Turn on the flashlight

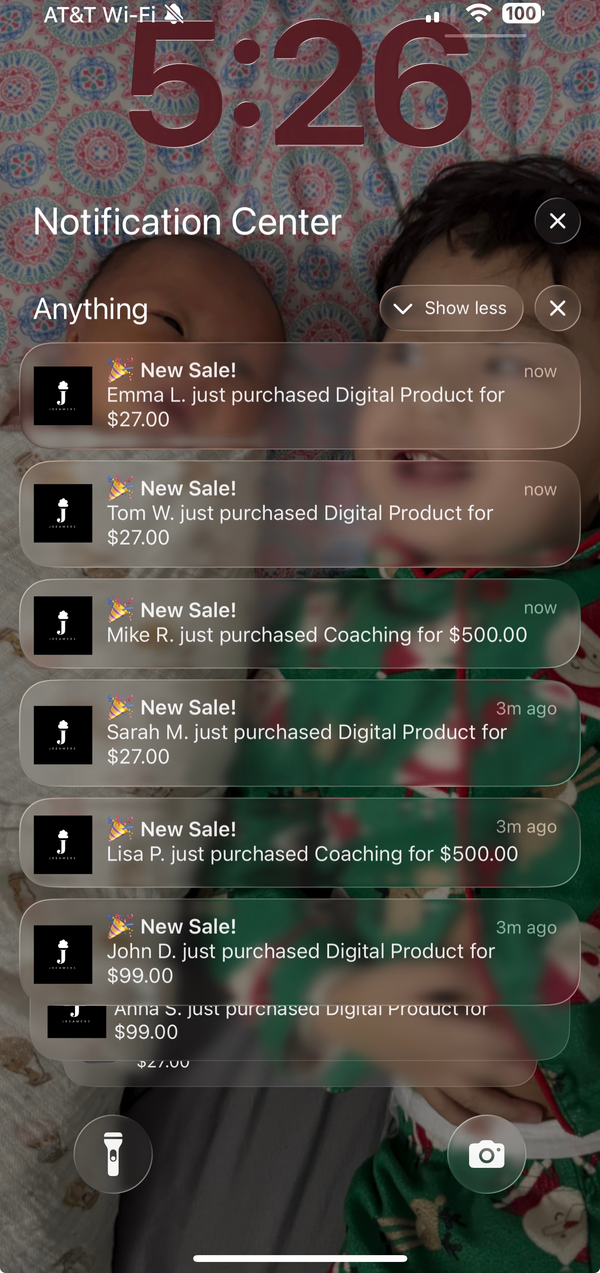[x=113, y=1154]
